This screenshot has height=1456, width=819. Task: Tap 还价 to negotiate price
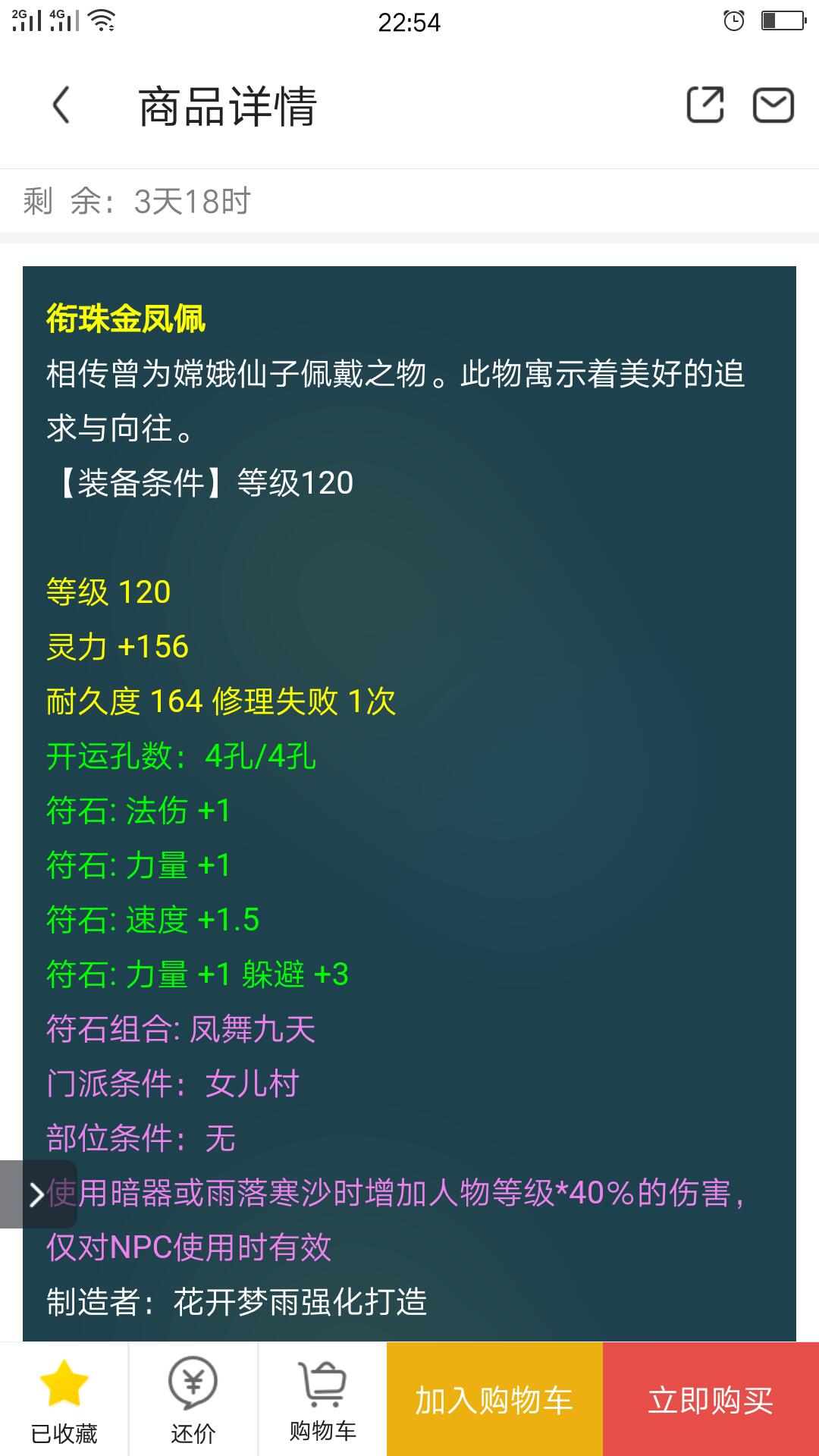click(193, 1400)
